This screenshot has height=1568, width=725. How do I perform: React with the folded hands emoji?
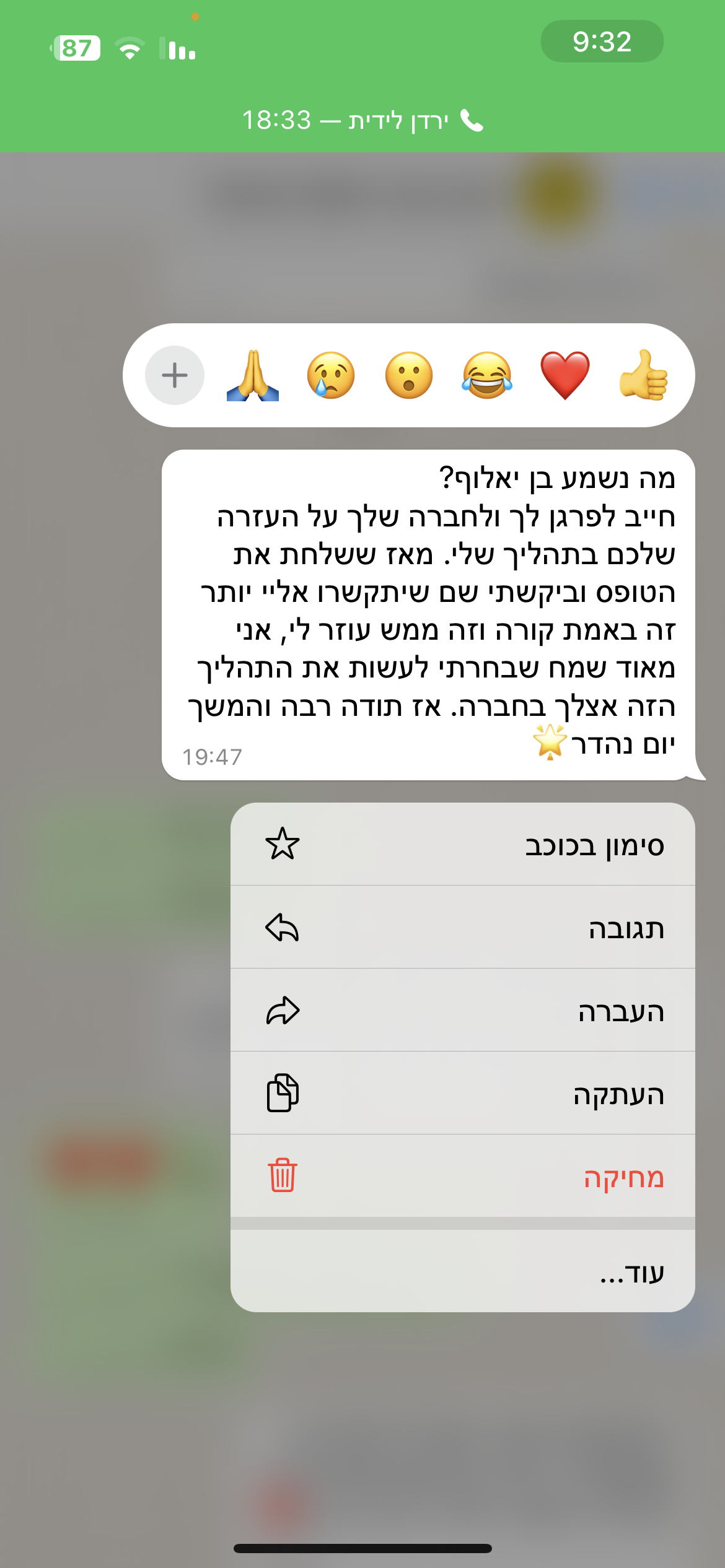click(253, 375)
